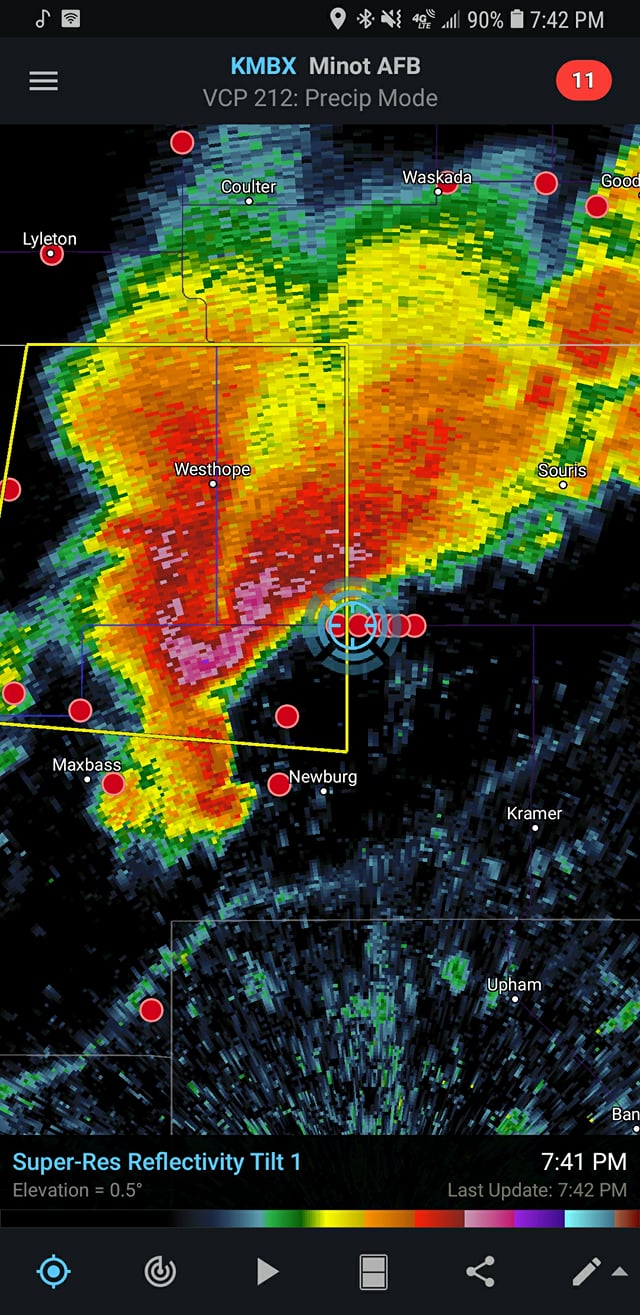Open the radar site selector icon

(160, 1271)
